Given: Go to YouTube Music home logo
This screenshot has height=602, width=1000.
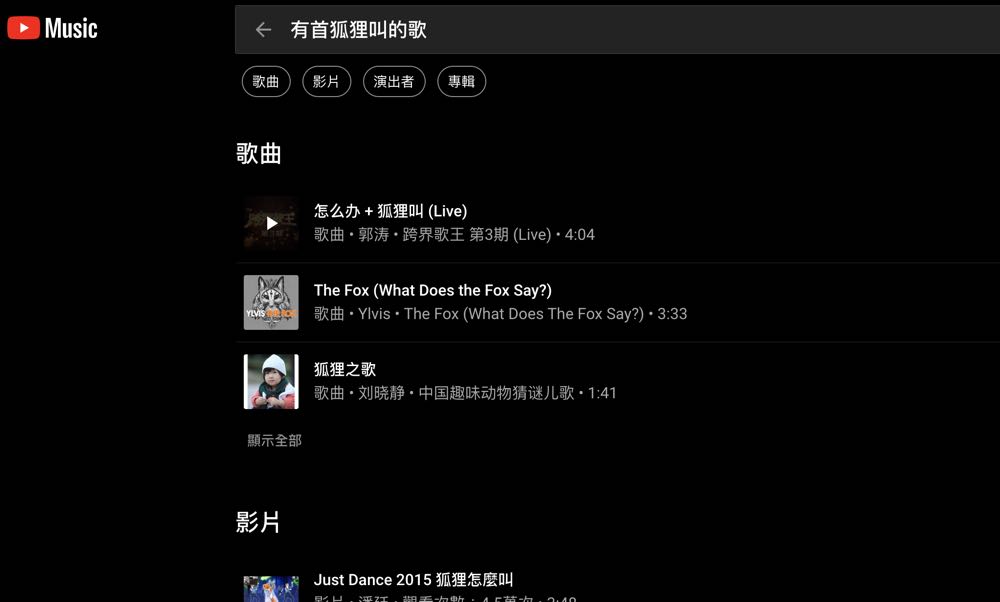Looking at the screenshot, I should pyautogui.click(x=53, y=28).
